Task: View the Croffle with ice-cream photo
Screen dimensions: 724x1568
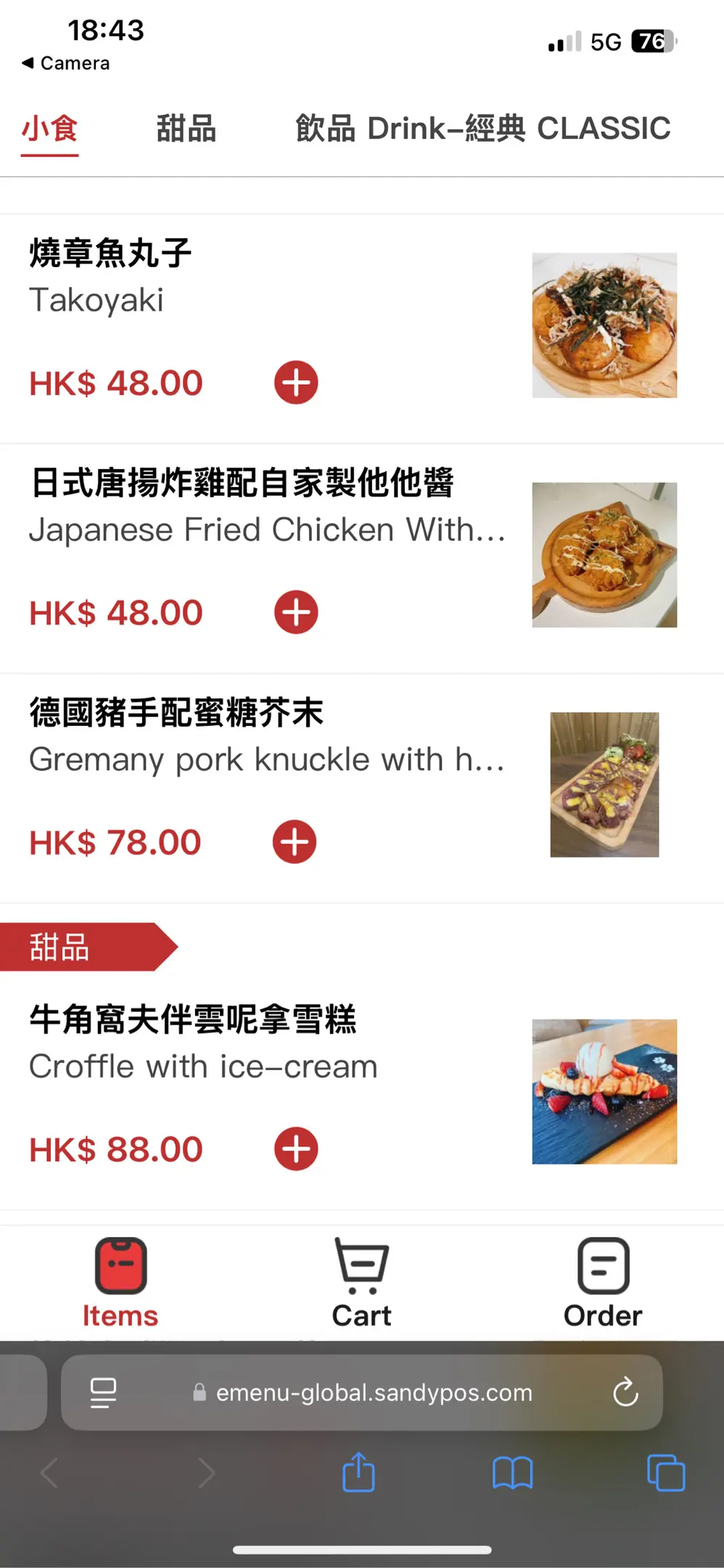Action: pyautogui.click(x=604, y=1092)
